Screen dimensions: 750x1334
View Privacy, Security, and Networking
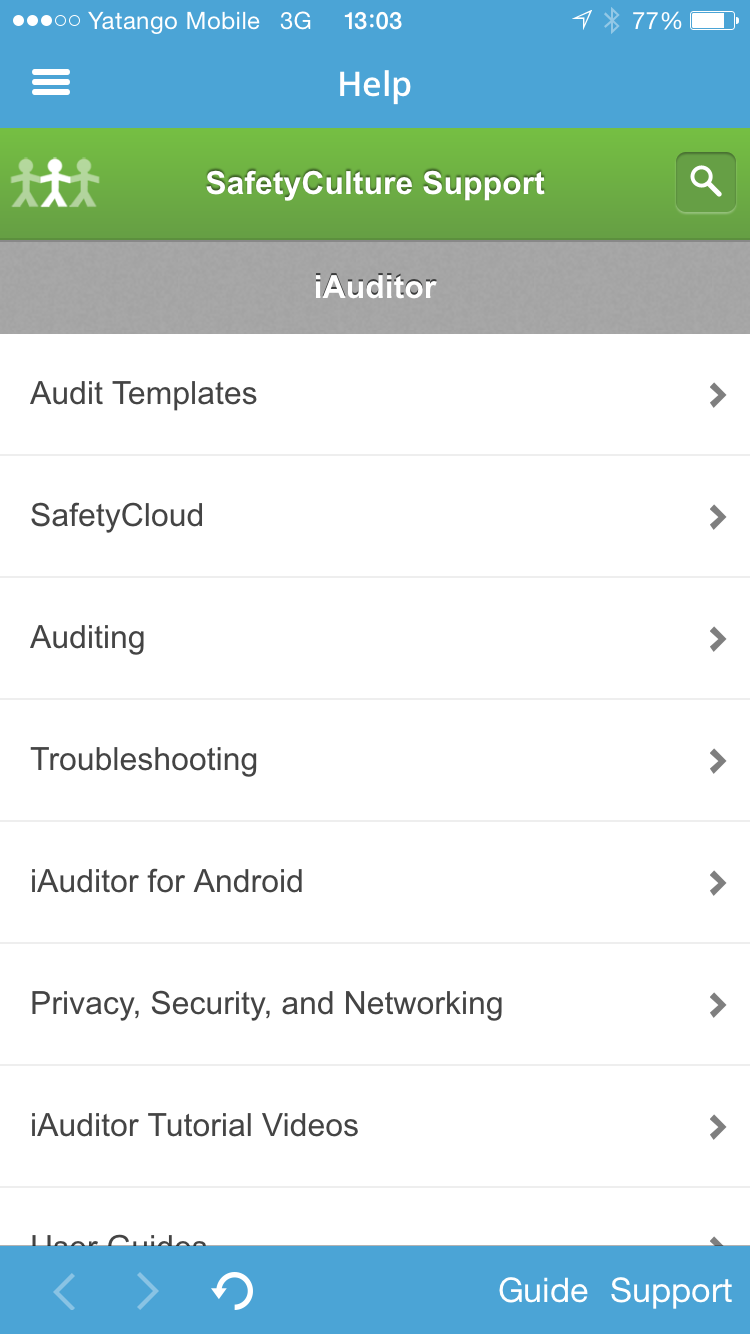(375, 1004)
